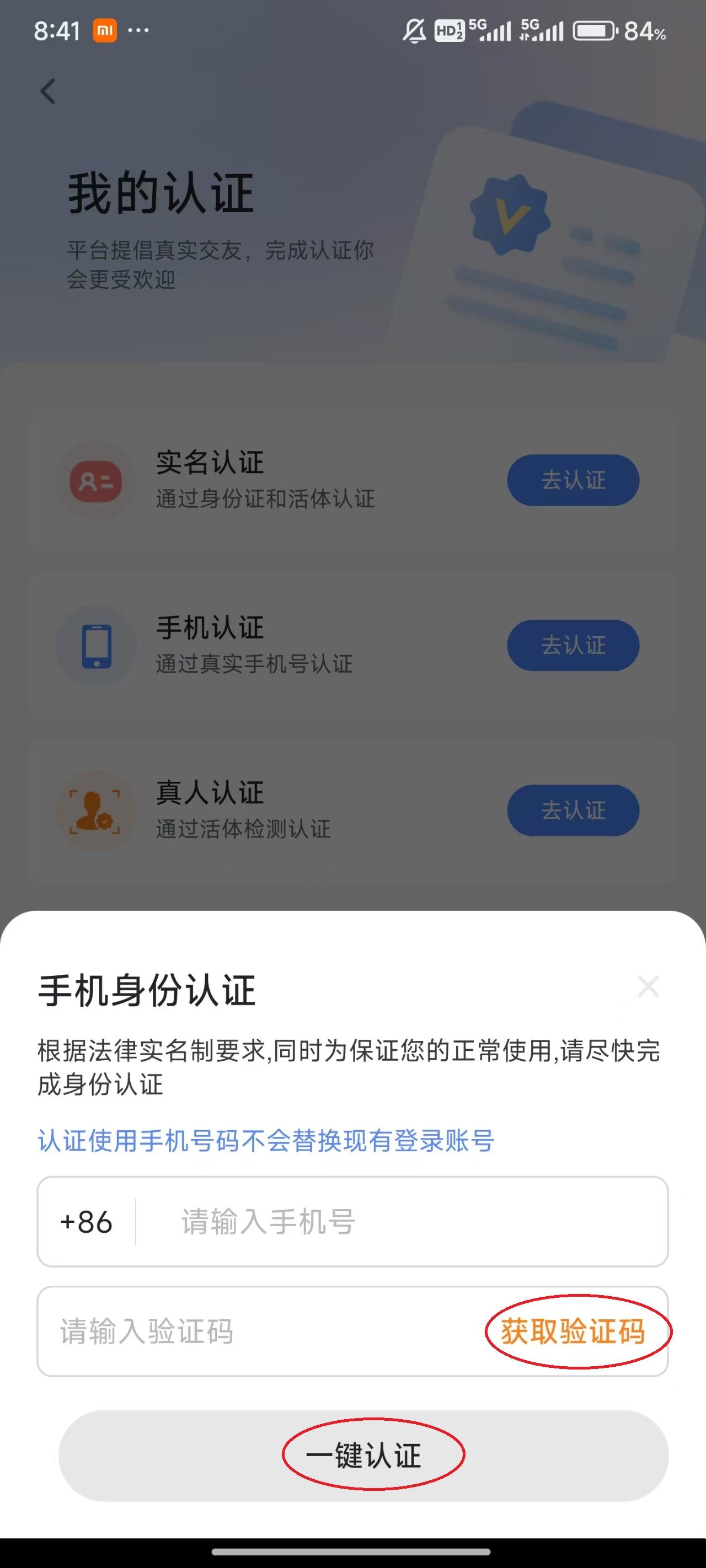Select the red 实名认证 ID card icon
Image resolution: width=706 pixels, height=1568 pixels.
click(x=95, y=481)
